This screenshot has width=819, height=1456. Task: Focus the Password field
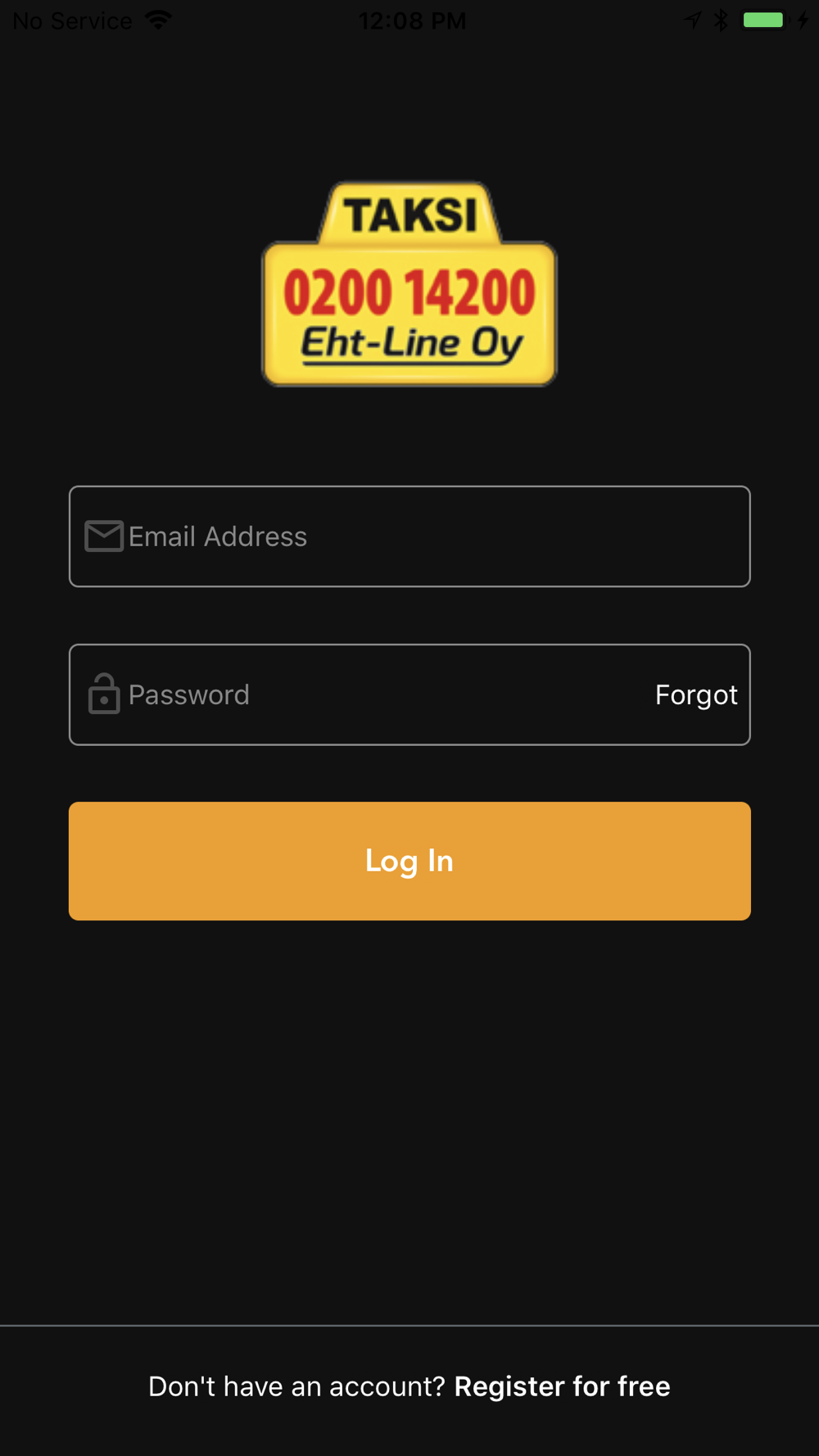360,694
